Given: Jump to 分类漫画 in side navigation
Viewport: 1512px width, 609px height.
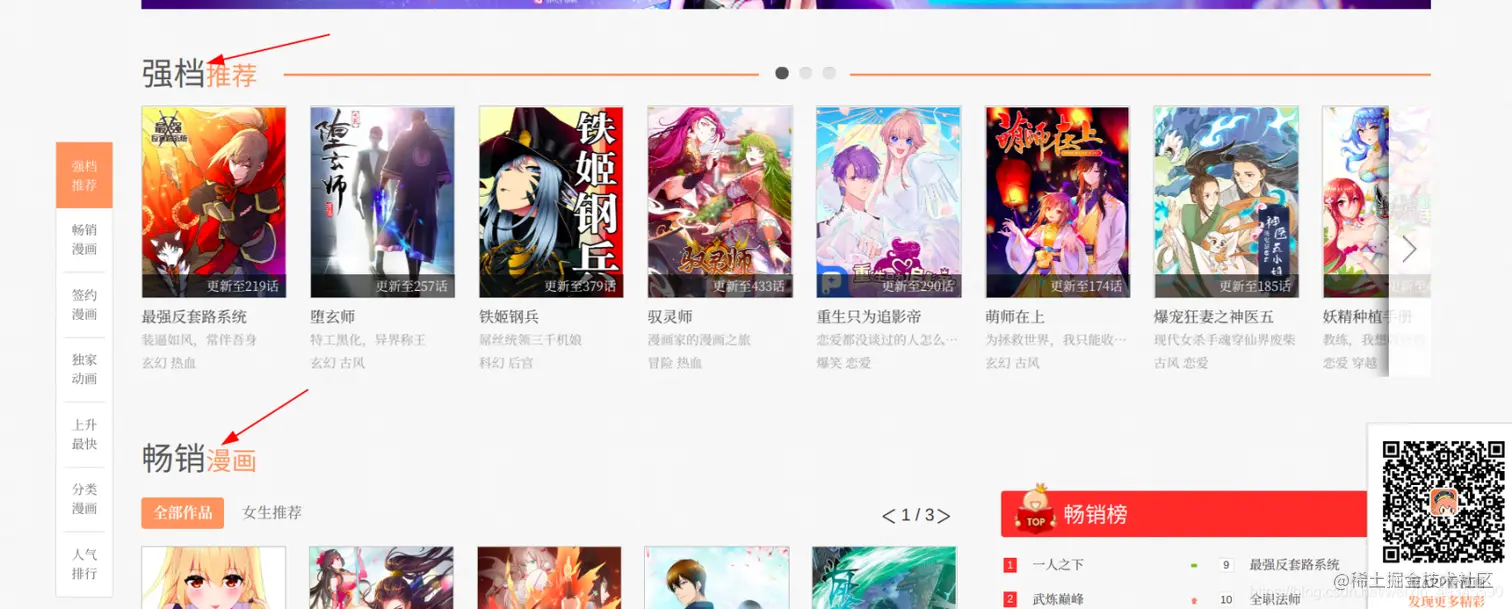Looking at the screenshot, I should [84, 499].
